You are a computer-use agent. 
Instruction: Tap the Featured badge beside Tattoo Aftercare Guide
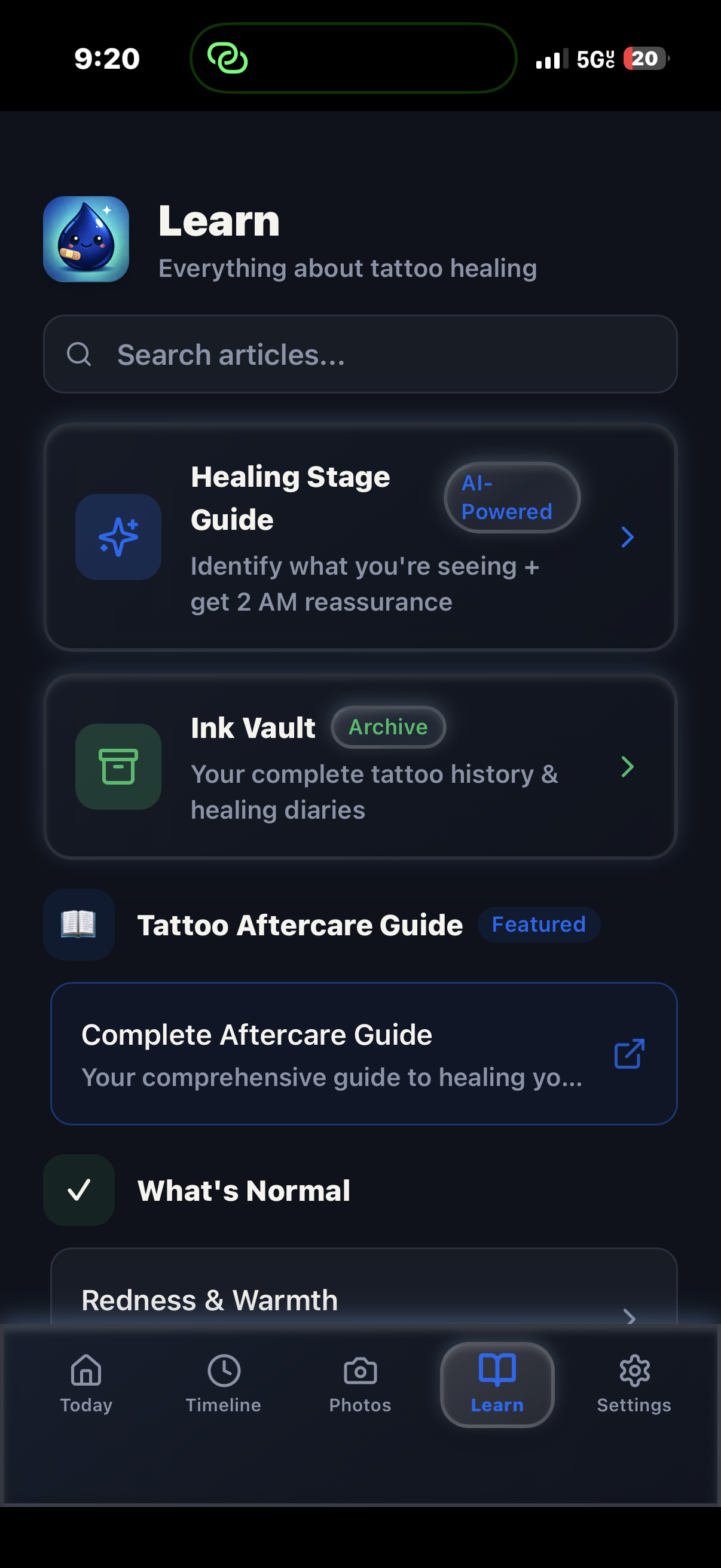(x=538, y=925)
